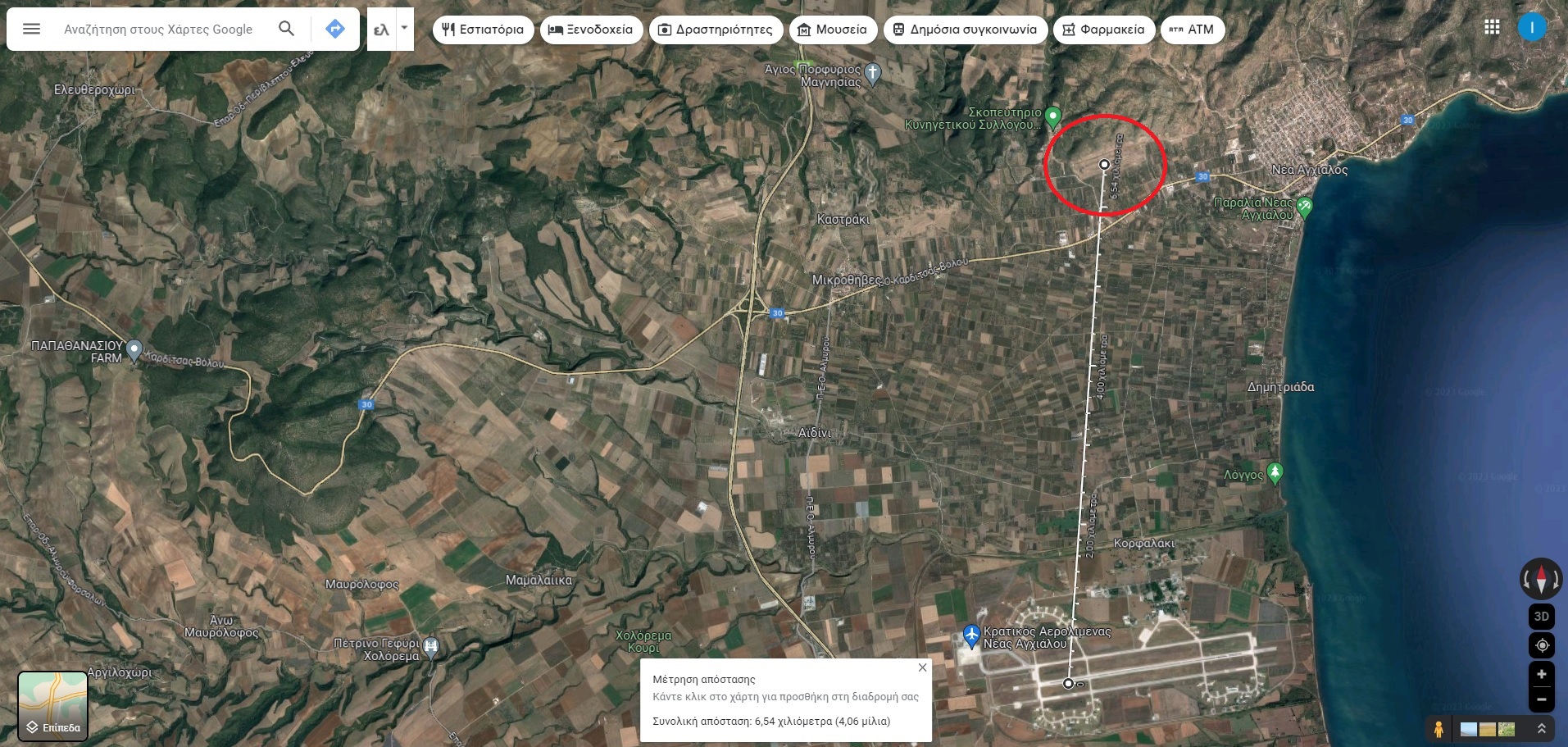Toggle the 3D view
The width and height of the screenshot is (1568, 747).
[x=1541, y=617]
